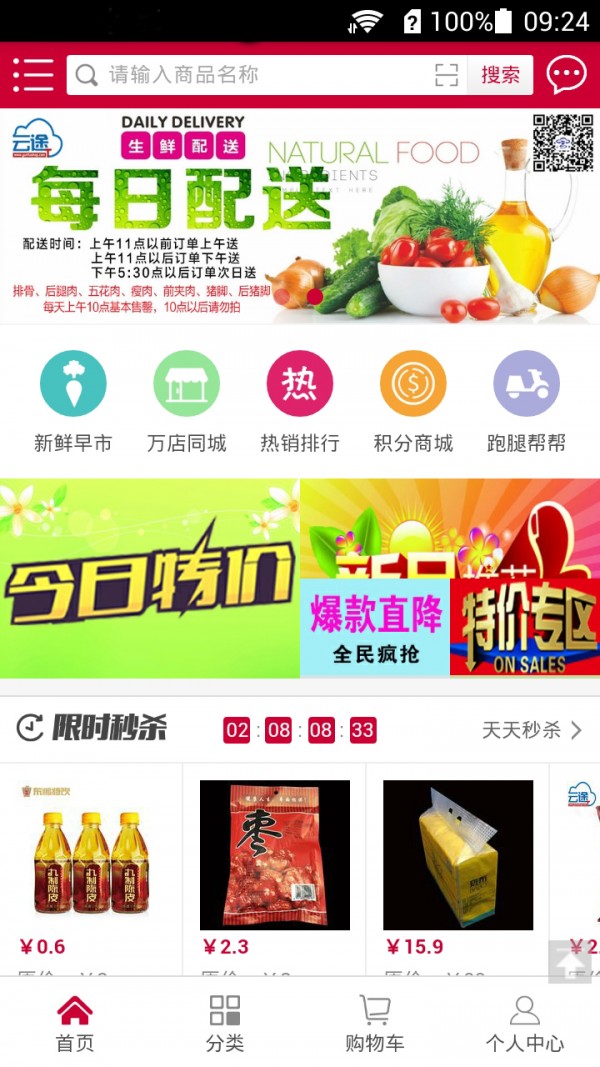View more 天天秒杀 deals
The image size is (600, 1067).
coord(531,730)
